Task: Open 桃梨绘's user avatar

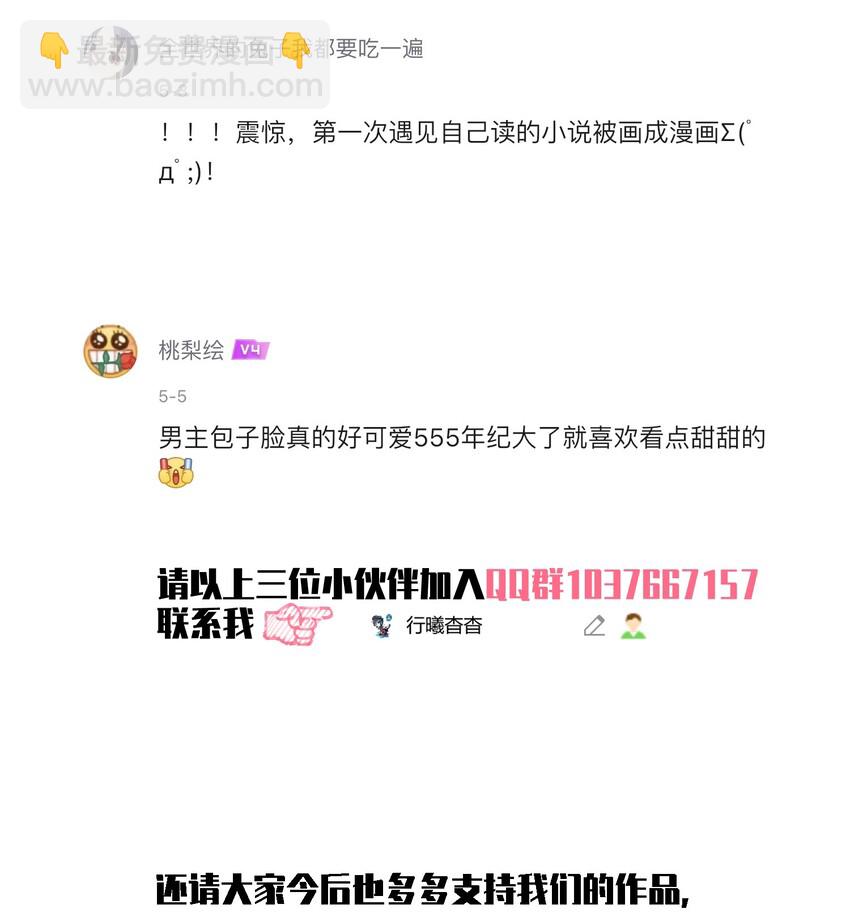Action: (x=110, y=350)
